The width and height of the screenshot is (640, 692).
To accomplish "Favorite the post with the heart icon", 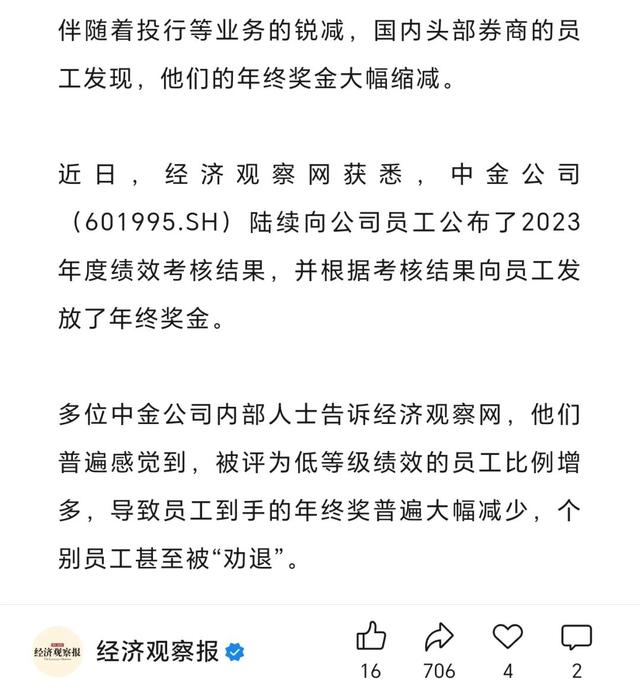I will pyautogui.click(x=508, y=637).
